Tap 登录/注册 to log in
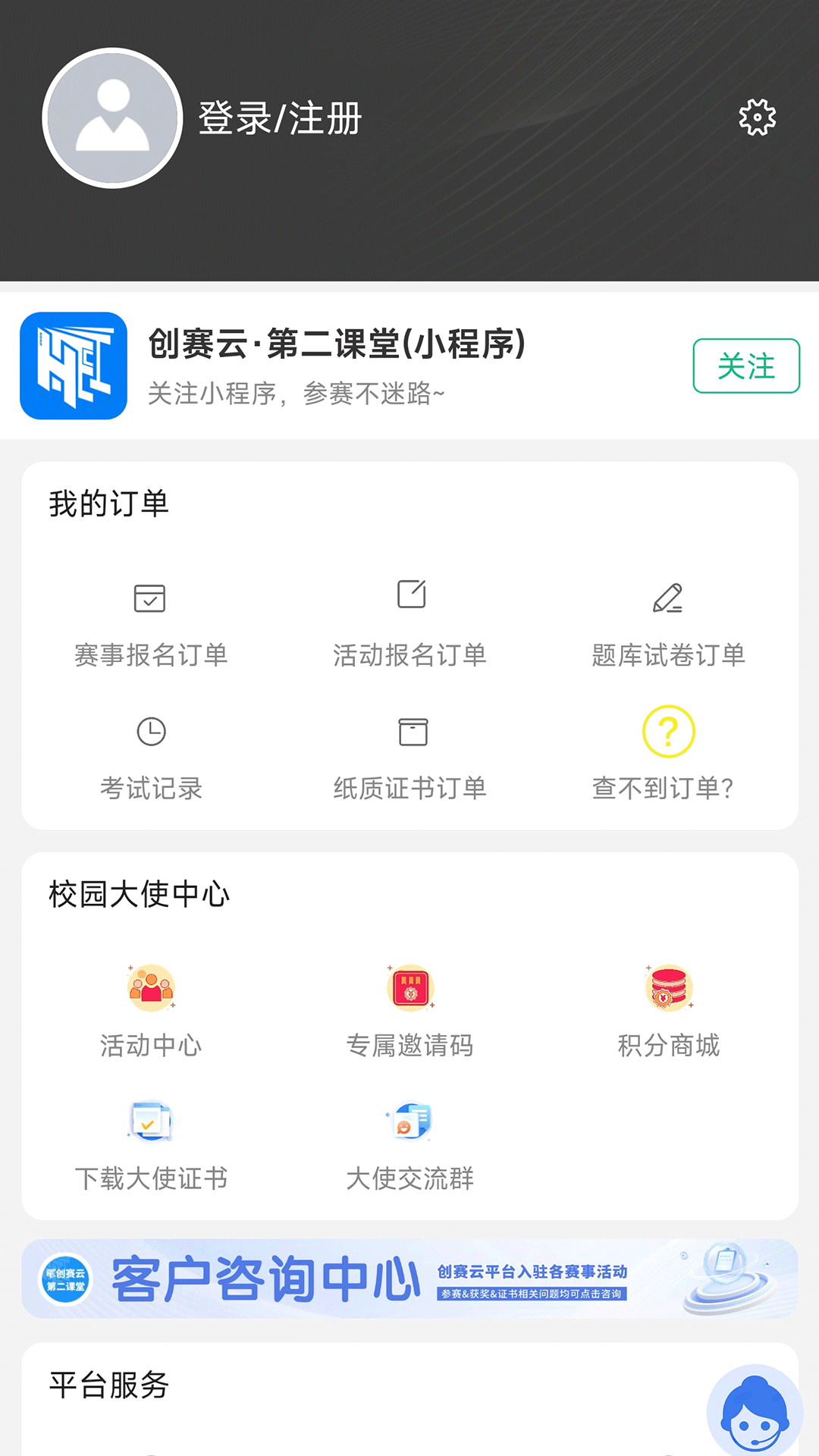The height and width of the screenshot is (1456, 819). [x=278, y=118]
